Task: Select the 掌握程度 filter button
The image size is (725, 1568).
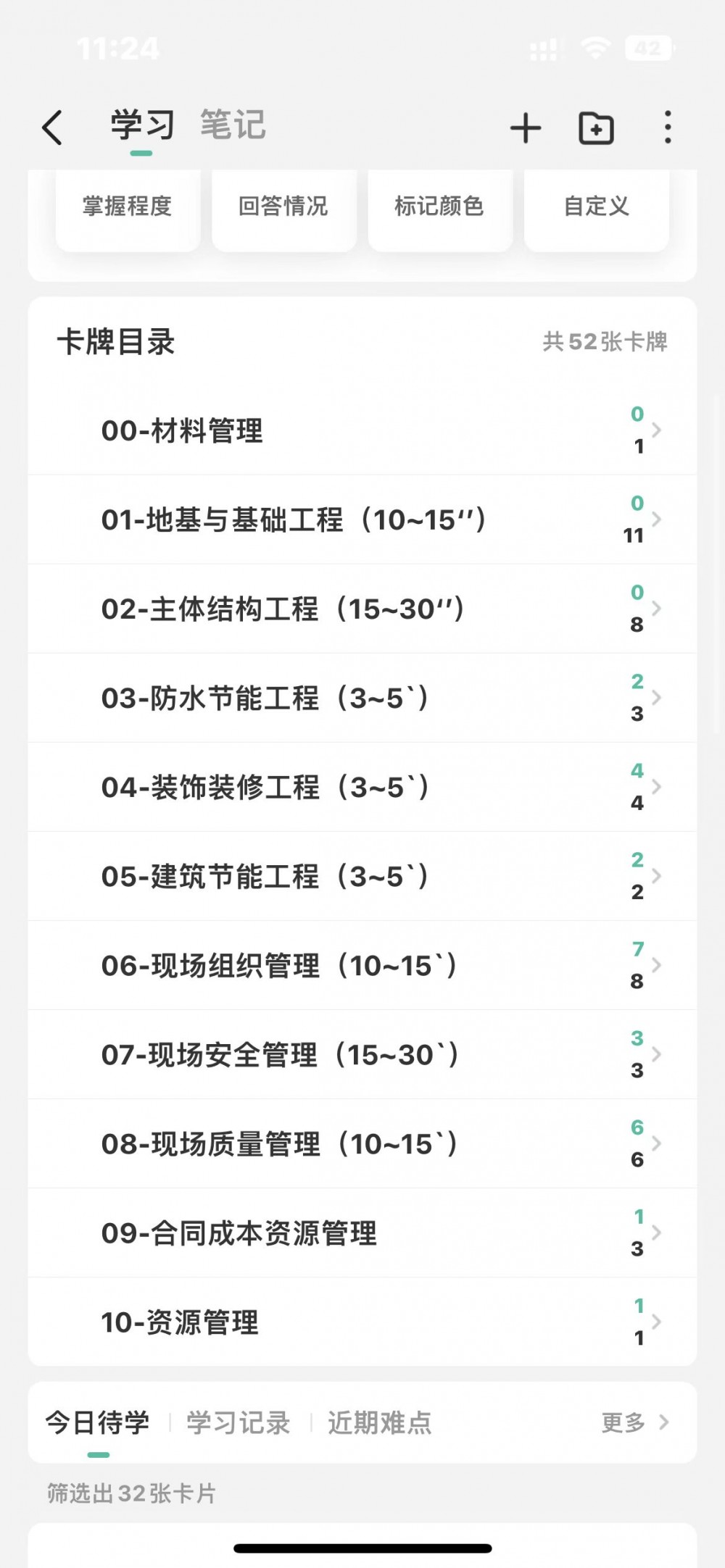Action: [128, 207]
